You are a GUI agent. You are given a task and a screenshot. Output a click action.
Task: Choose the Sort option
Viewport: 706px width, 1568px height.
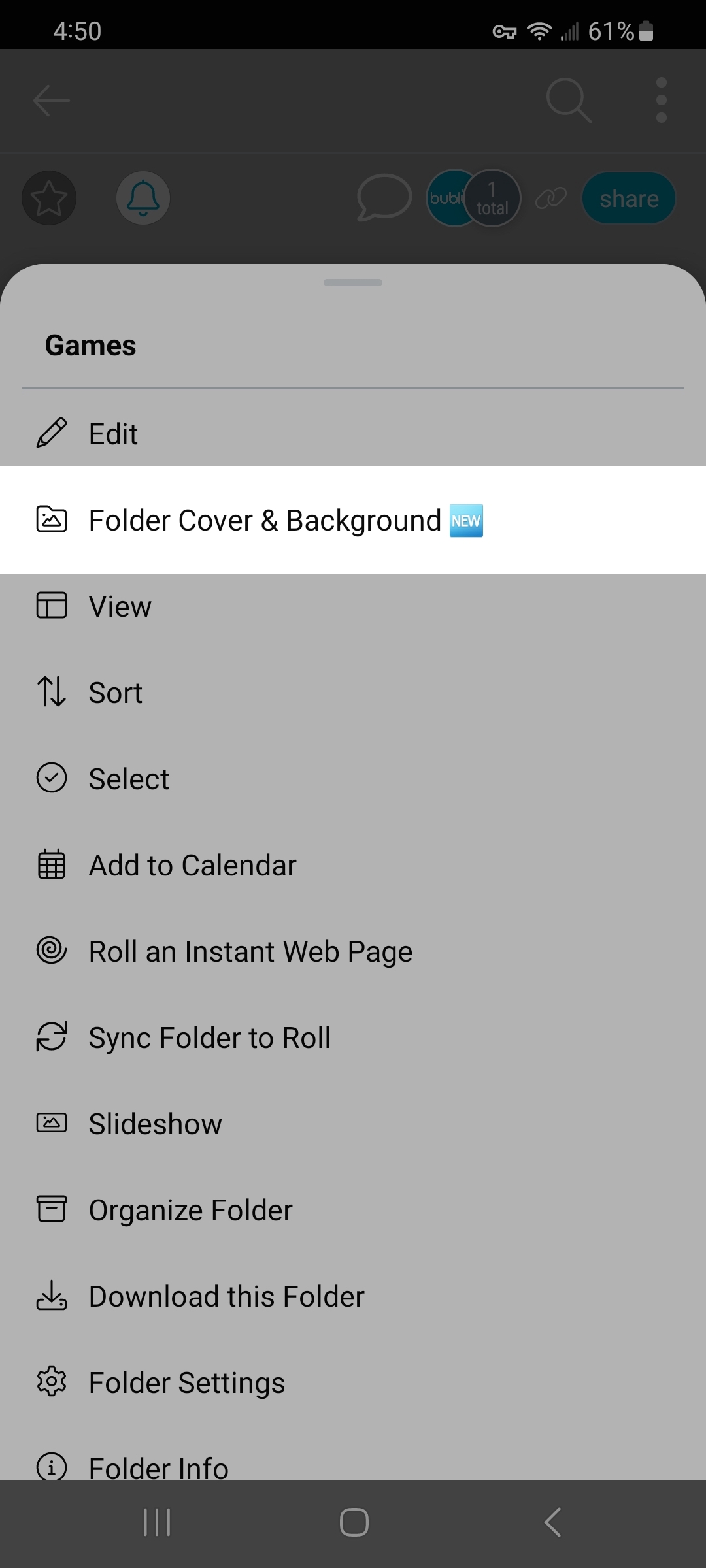tap(353, 693)
